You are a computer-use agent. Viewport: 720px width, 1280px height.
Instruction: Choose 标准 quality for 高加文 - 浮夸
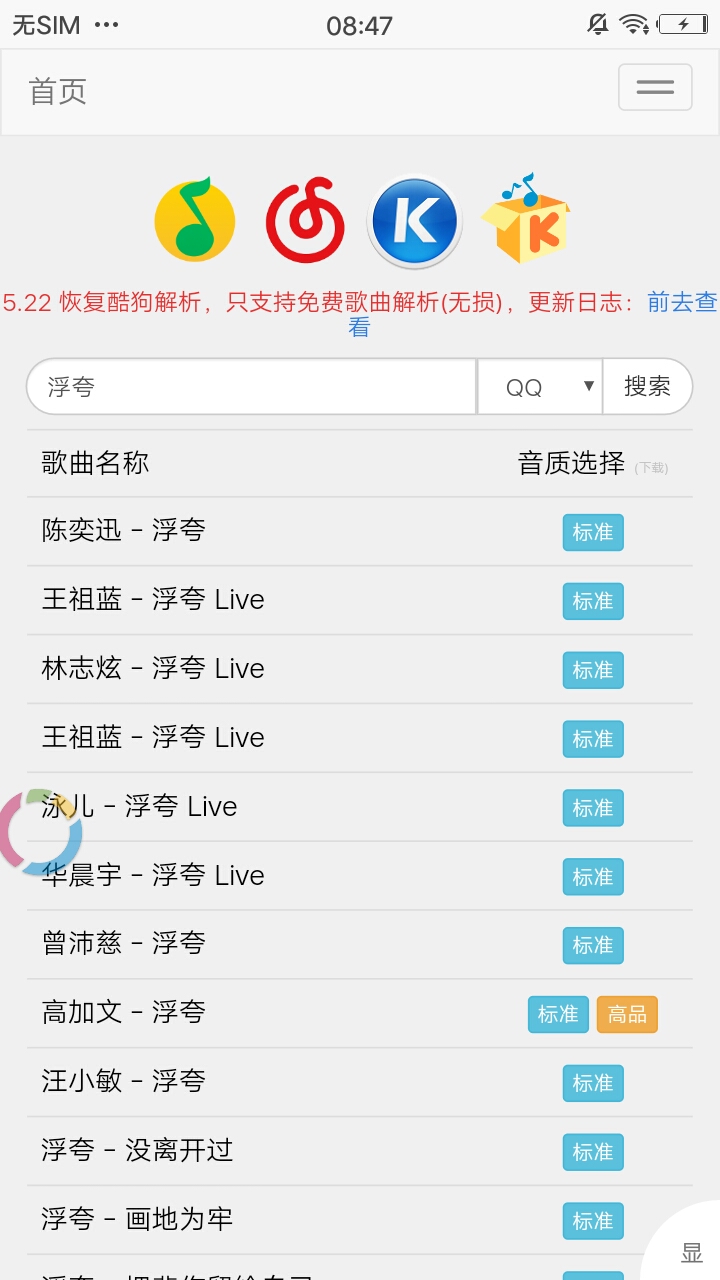click(558, 1014)
